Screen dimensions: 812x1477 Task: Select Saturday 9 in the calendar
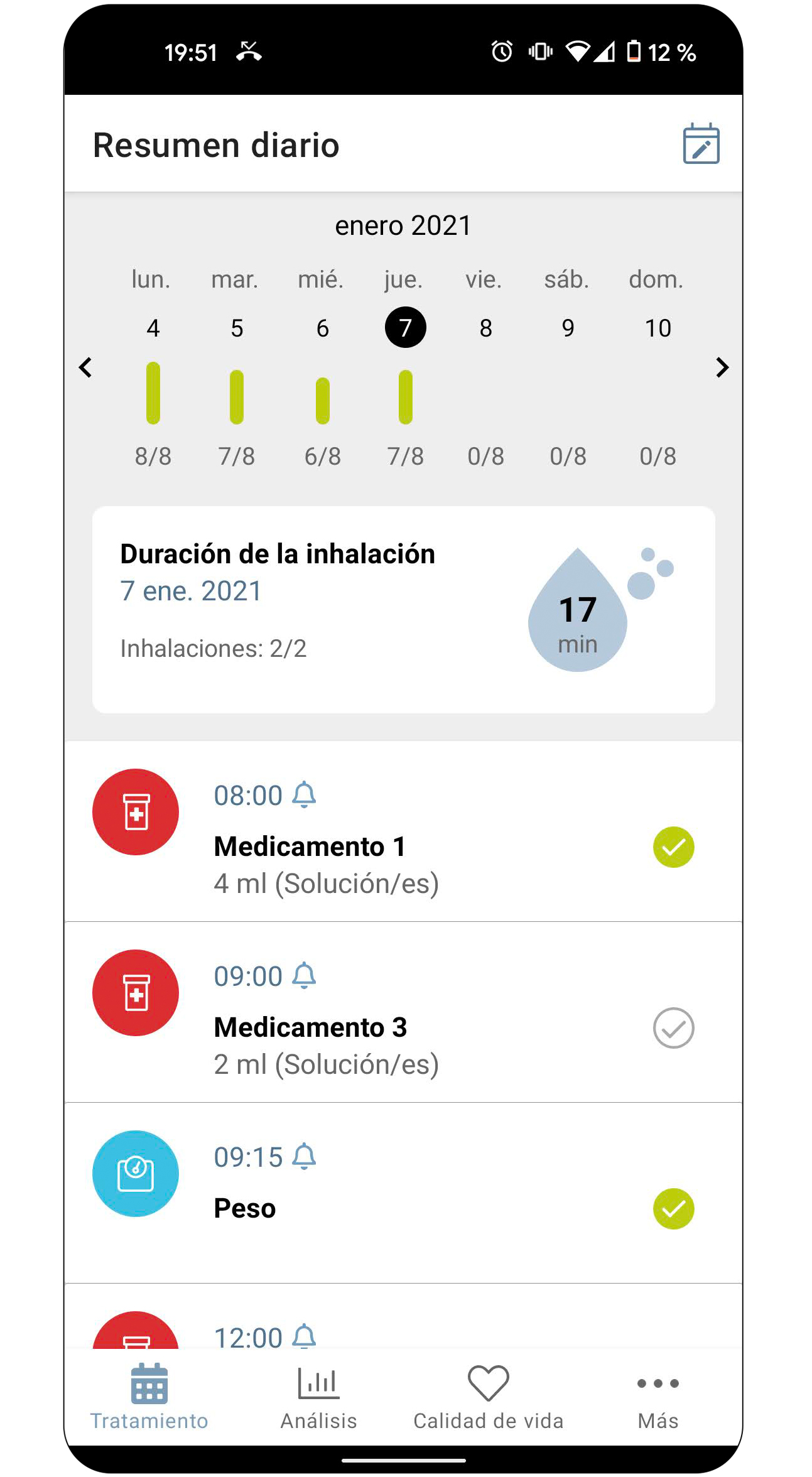pos(568,328)
